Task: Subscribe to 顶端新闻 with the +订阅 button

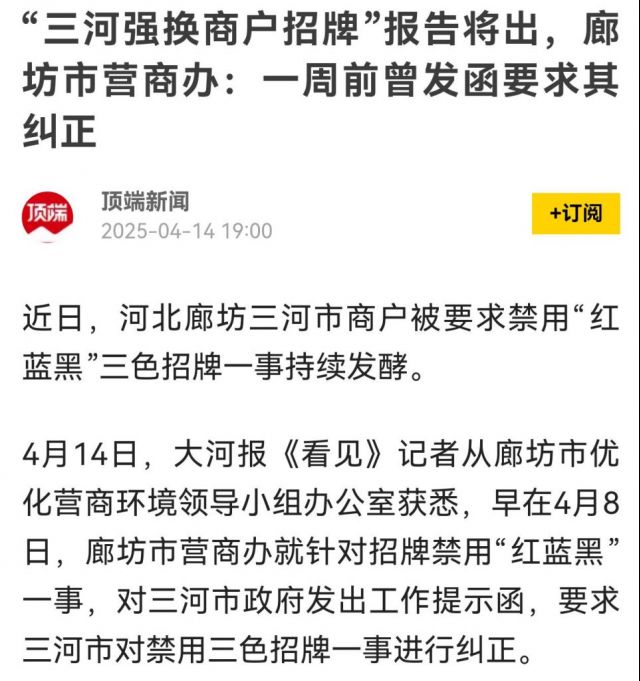Action: pos(575,214)
